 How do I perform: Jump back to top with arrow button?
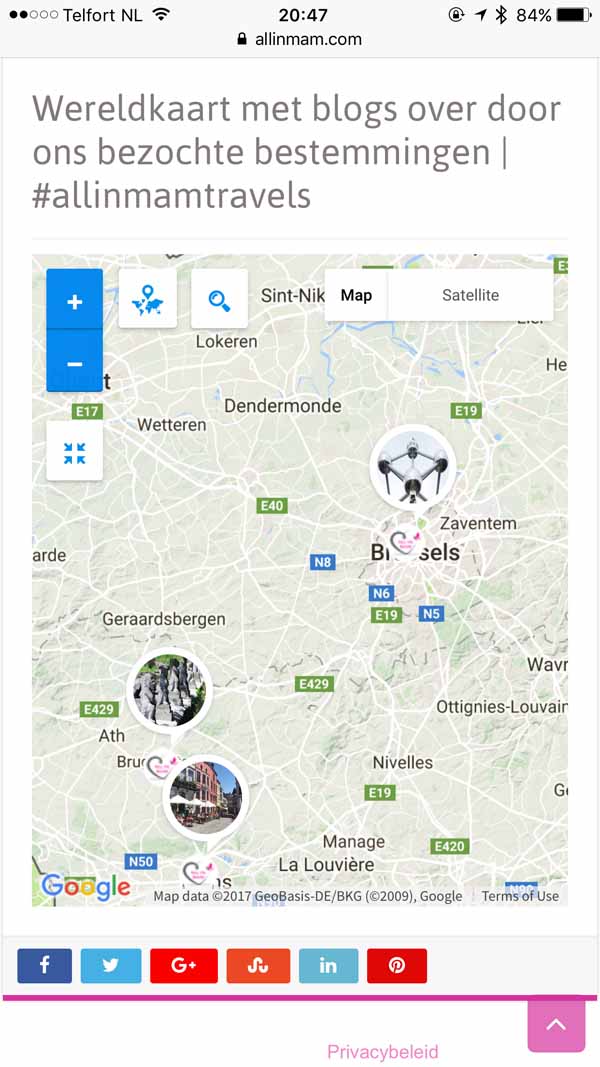pyautogui.click(x=556, y=1025)
